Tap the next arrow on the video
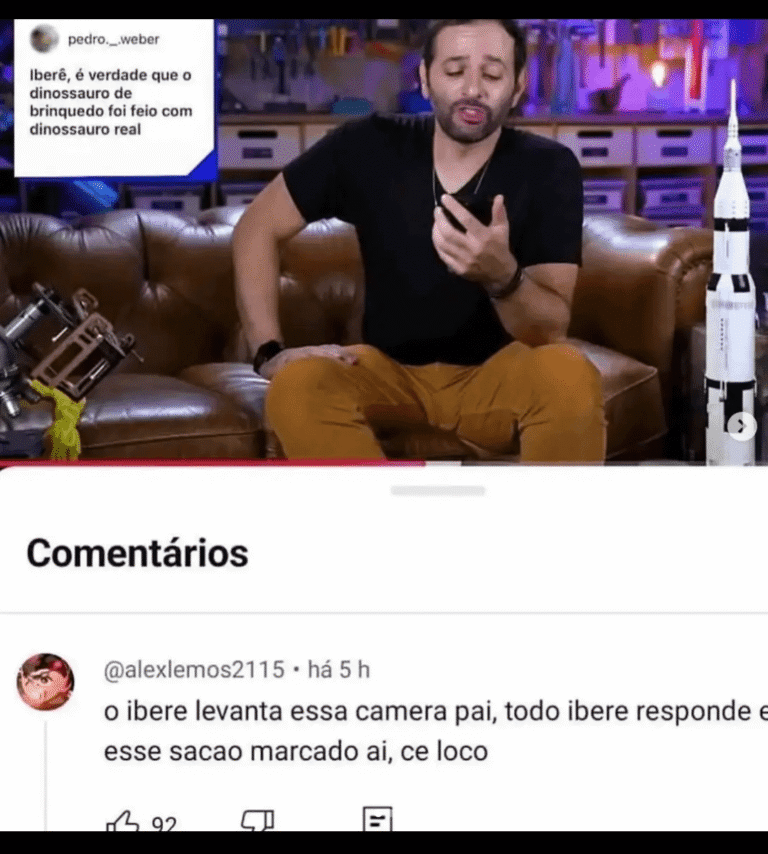 pos(741,427)
